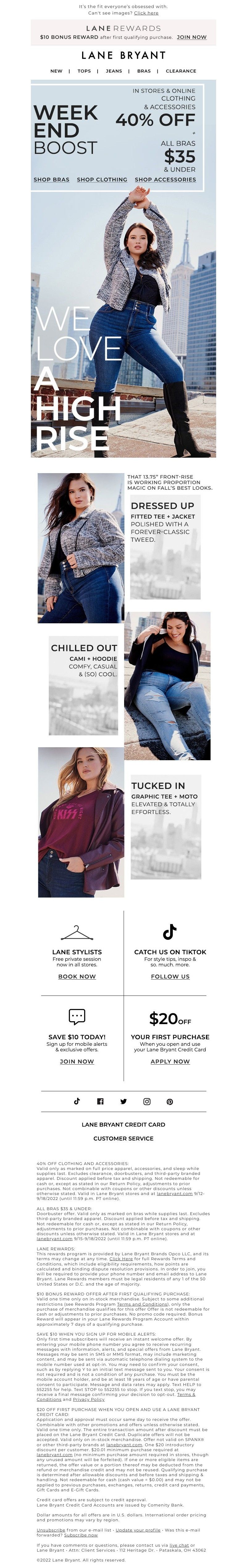Tap FOLLOW US for TikTok

pos(170,976)
